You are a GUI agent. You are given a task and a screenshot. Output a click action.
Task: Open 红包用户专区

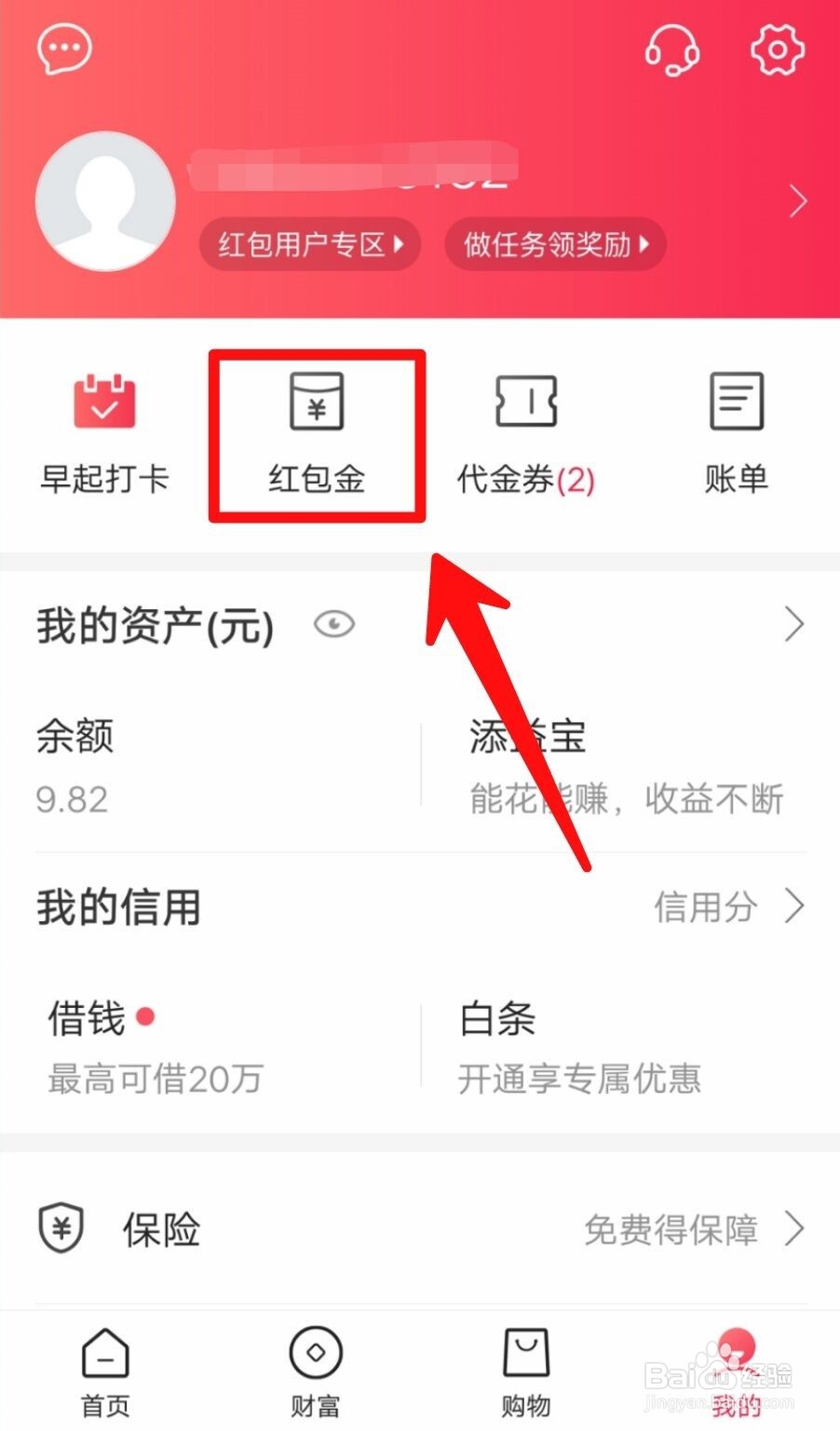pos(309,244)
